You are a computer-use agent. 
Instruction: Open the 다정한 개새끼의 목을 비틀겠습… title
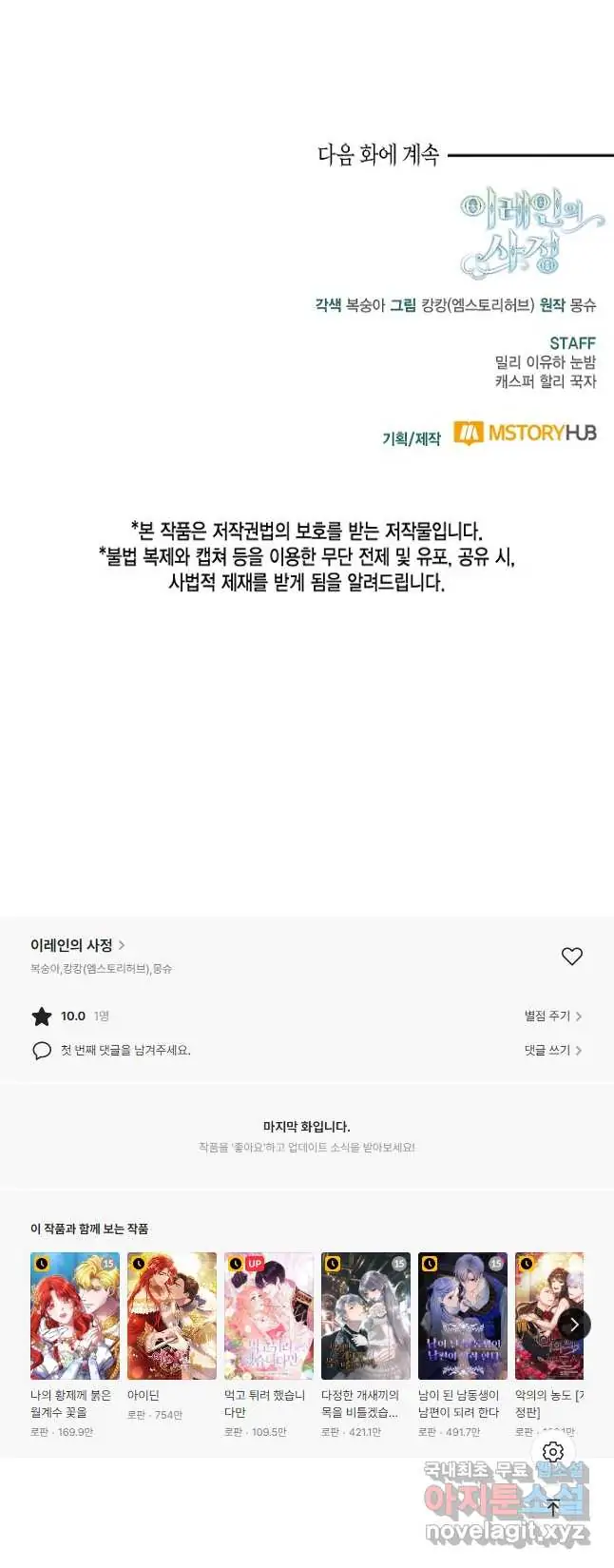click(366, 1316)
